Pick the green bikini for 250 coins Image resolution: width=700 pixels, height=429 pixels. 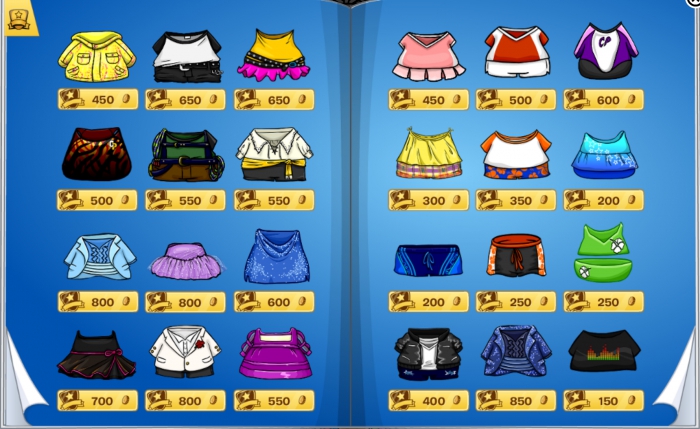pyautogui.click(x=603, y=255)
